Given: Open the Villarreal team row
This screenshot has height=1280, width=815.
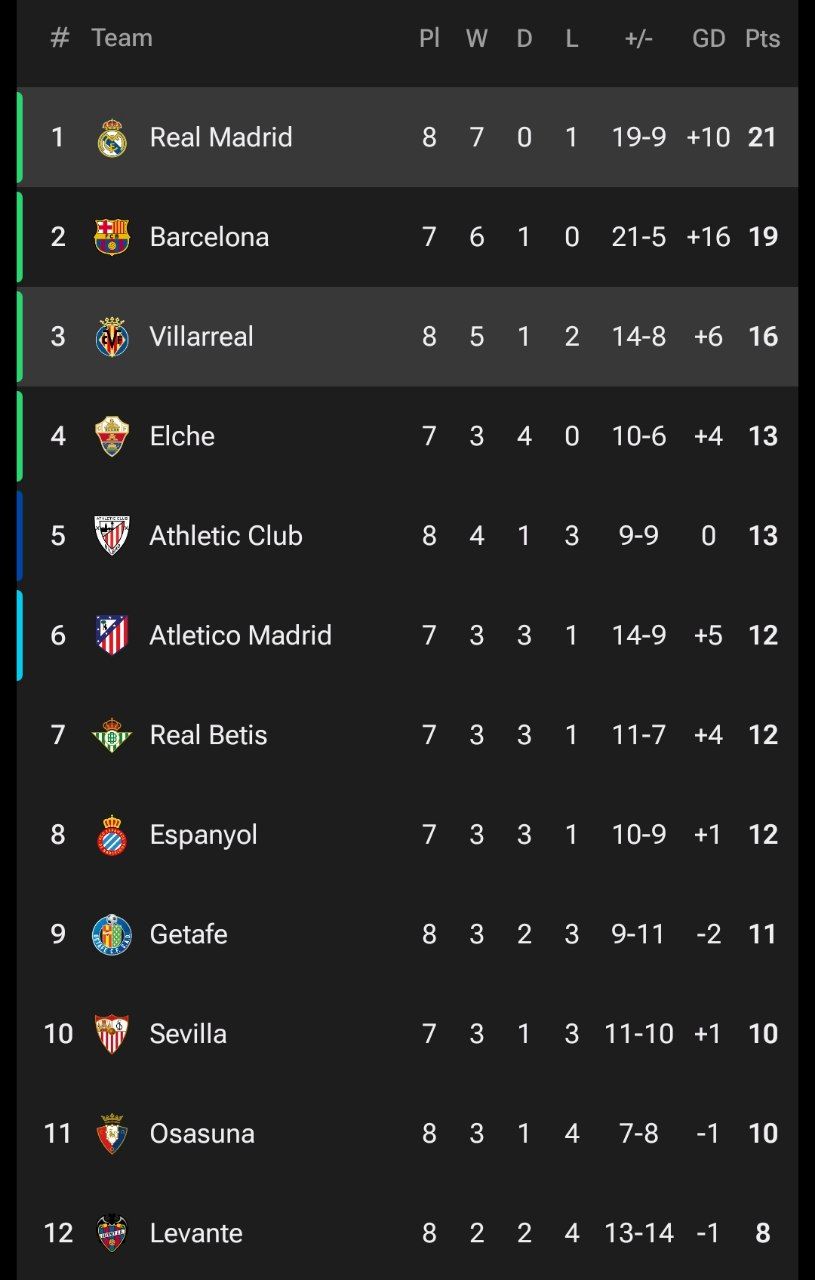Looking at the screenshot, I should tap(201, 337).
